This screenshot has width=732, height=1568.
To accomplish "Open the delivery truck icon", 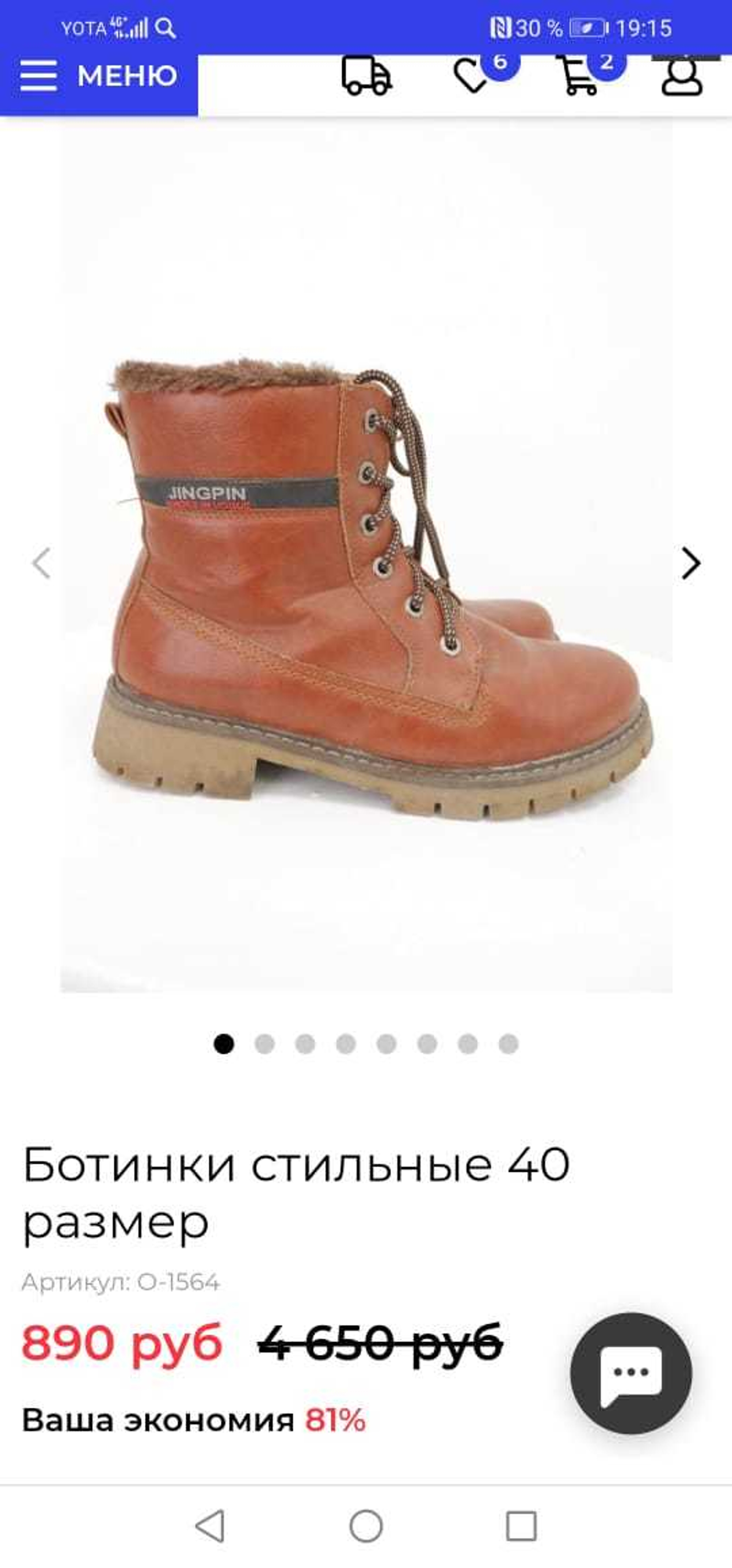I will click(x=366, y=77).
